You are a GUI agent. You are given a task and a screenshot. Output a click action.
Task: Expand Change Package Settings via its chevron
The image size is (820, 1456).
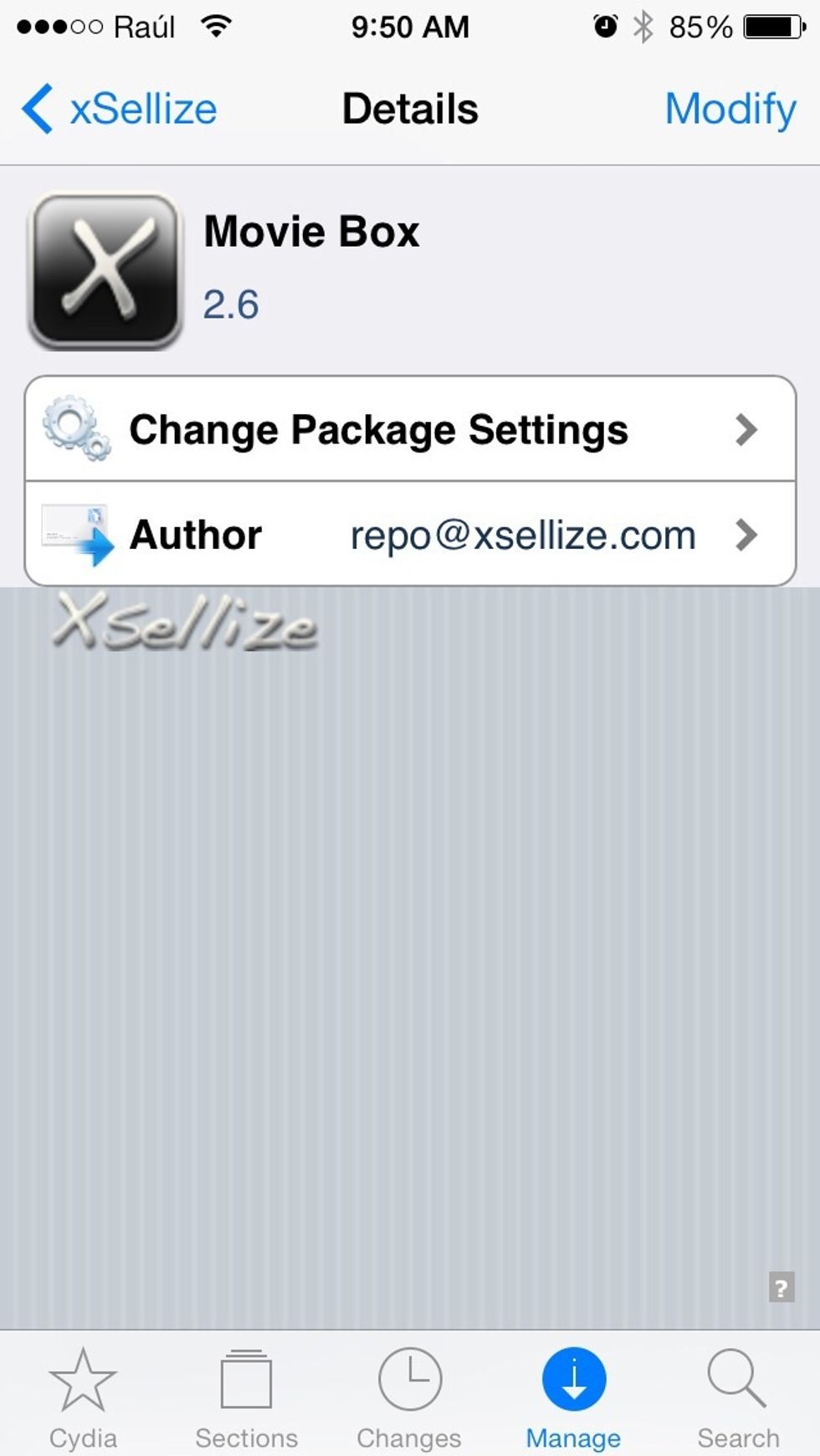pos(749,430)
